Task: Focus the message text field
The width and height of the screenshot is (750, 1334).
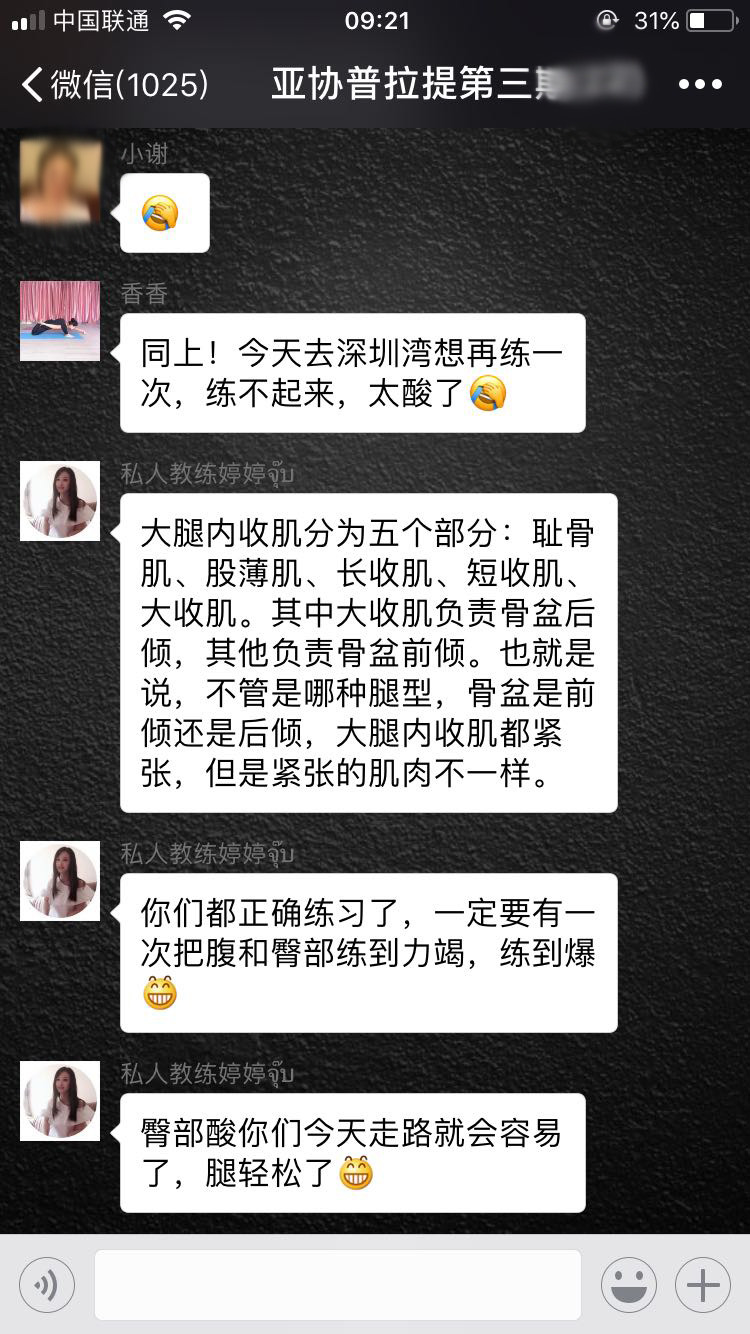Action: point(338,1284)
